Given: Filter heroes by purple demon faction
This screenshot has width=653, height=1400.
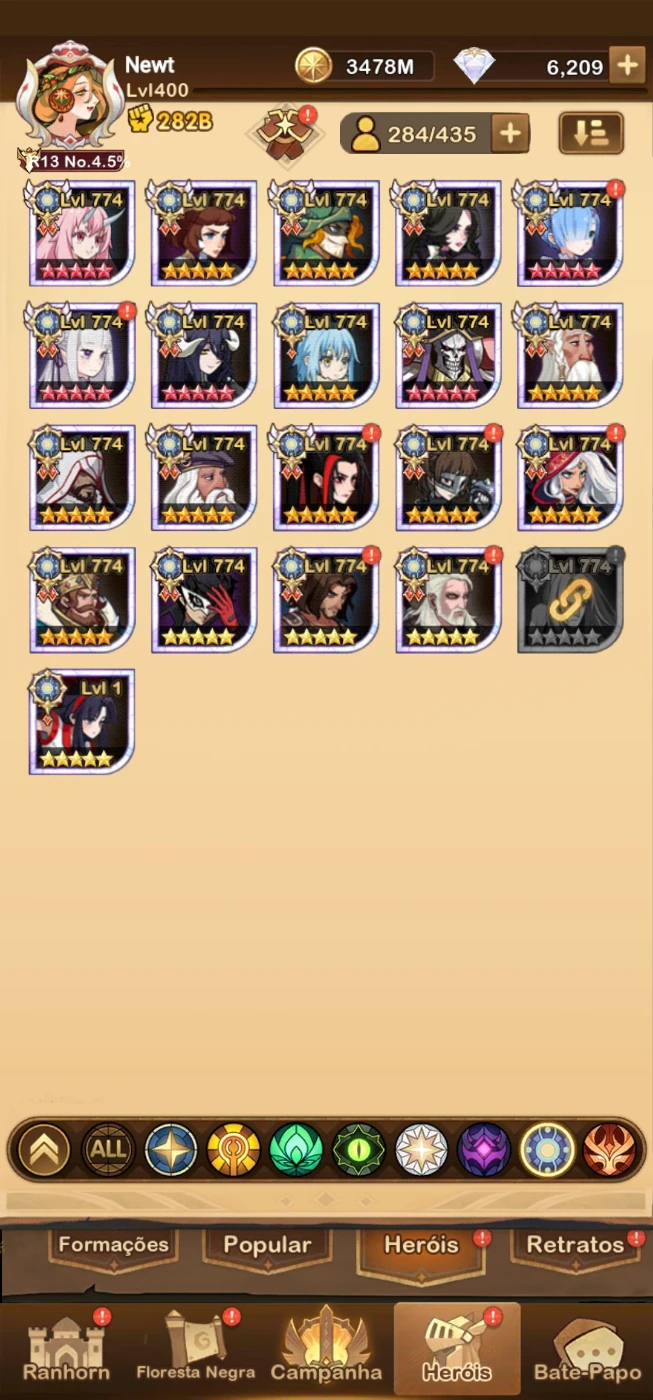Looking at the screenshot, I should click(484, 1149).
